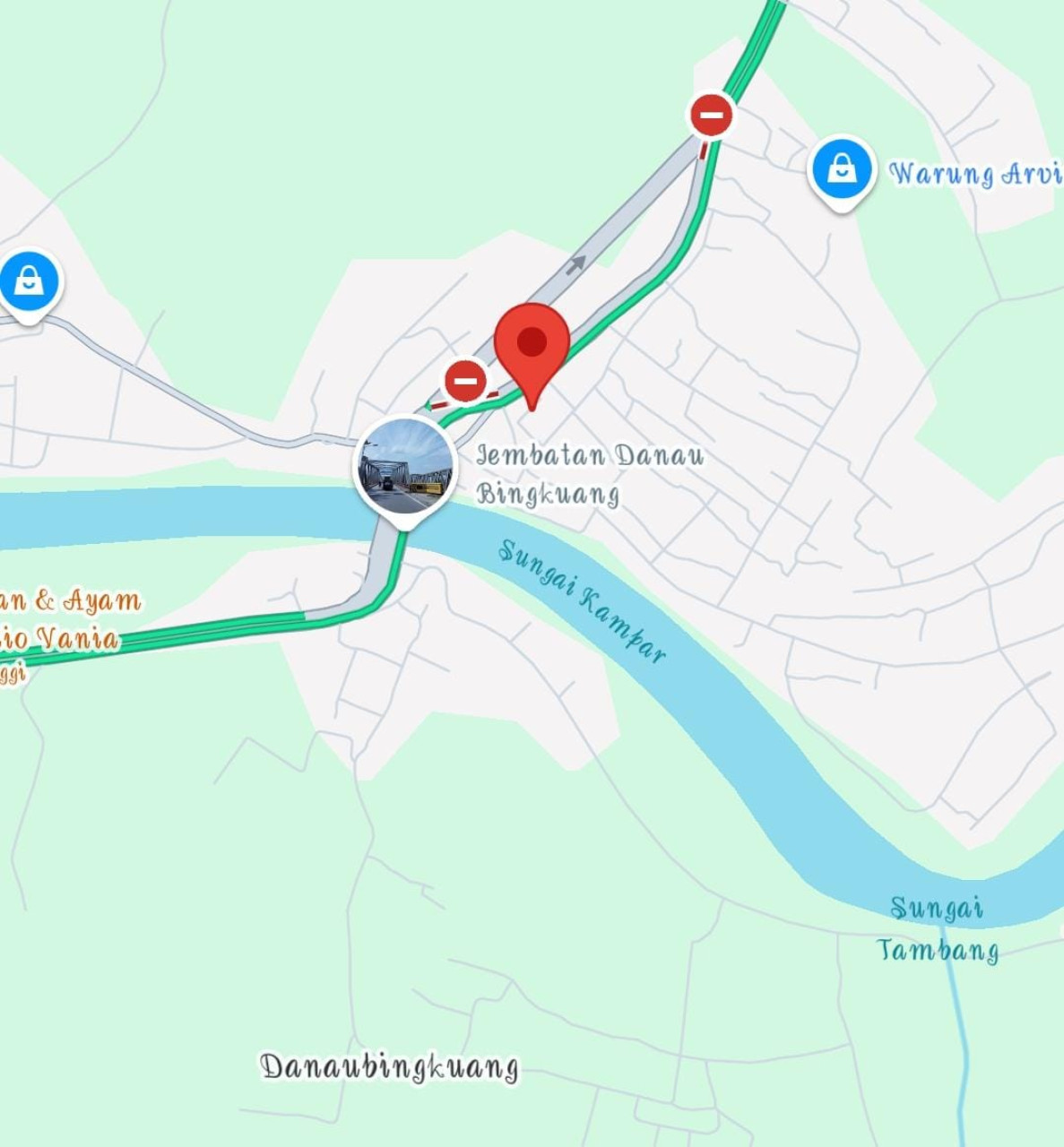View road closure icon beside the red pin
Viewport: 1064px width, 1147px height.
click(x=465, y=382)
